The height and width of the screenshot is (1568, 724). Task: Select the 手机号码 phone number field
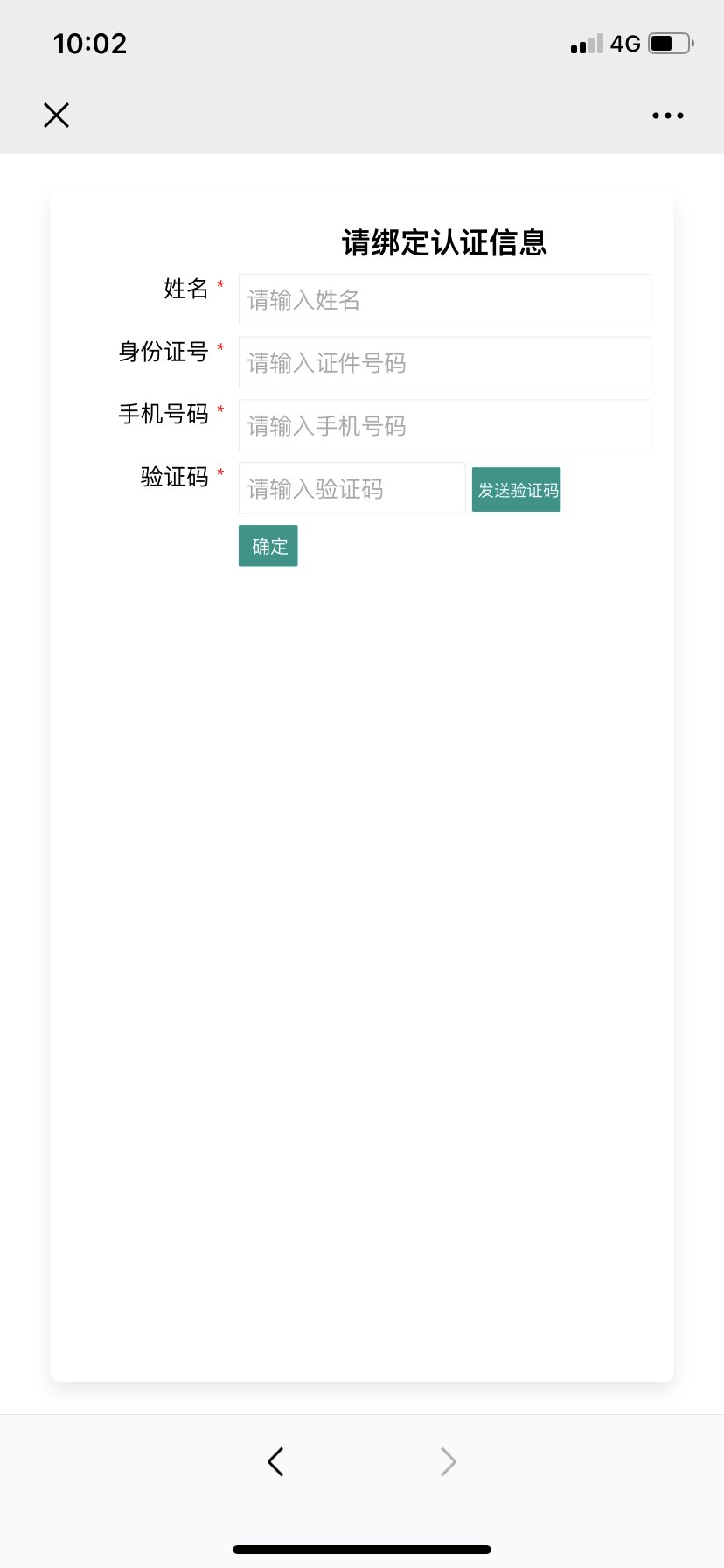[x=444, y=426]
